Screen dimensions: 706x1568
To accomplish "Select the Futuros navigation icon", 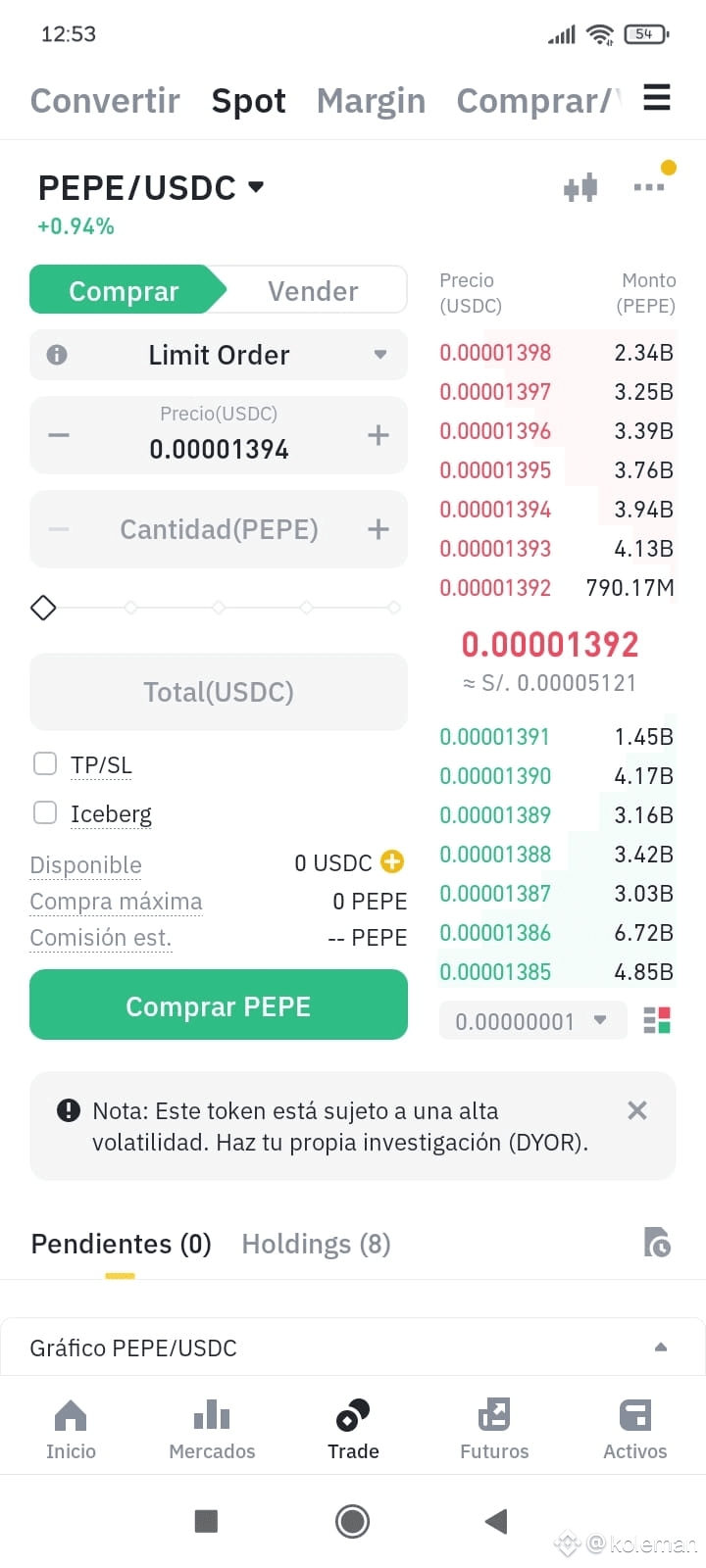I will click(x=493, y=1416).
